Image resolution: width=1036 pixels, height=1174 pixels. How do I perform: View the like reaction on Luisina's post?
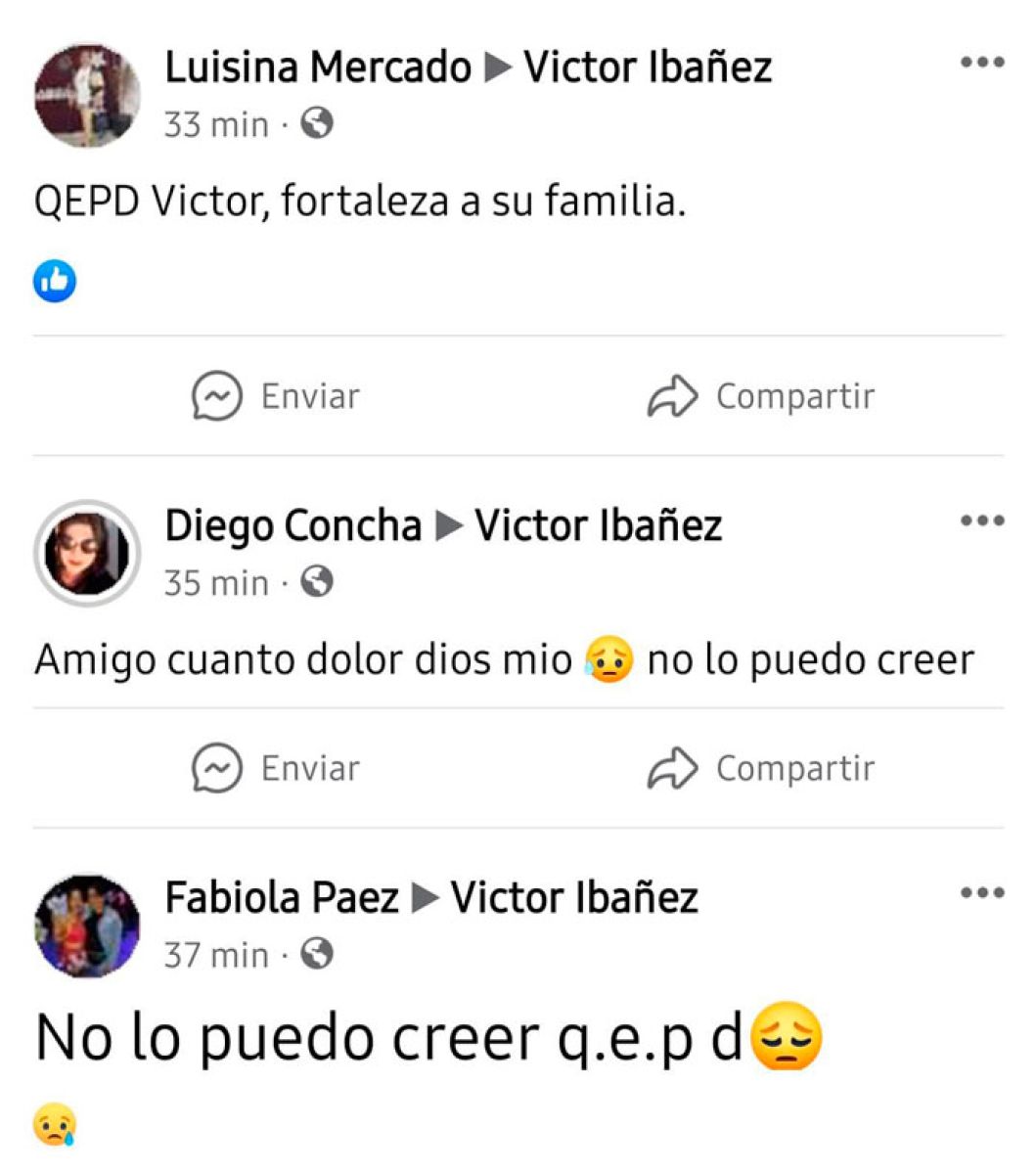tap(55, 282)
